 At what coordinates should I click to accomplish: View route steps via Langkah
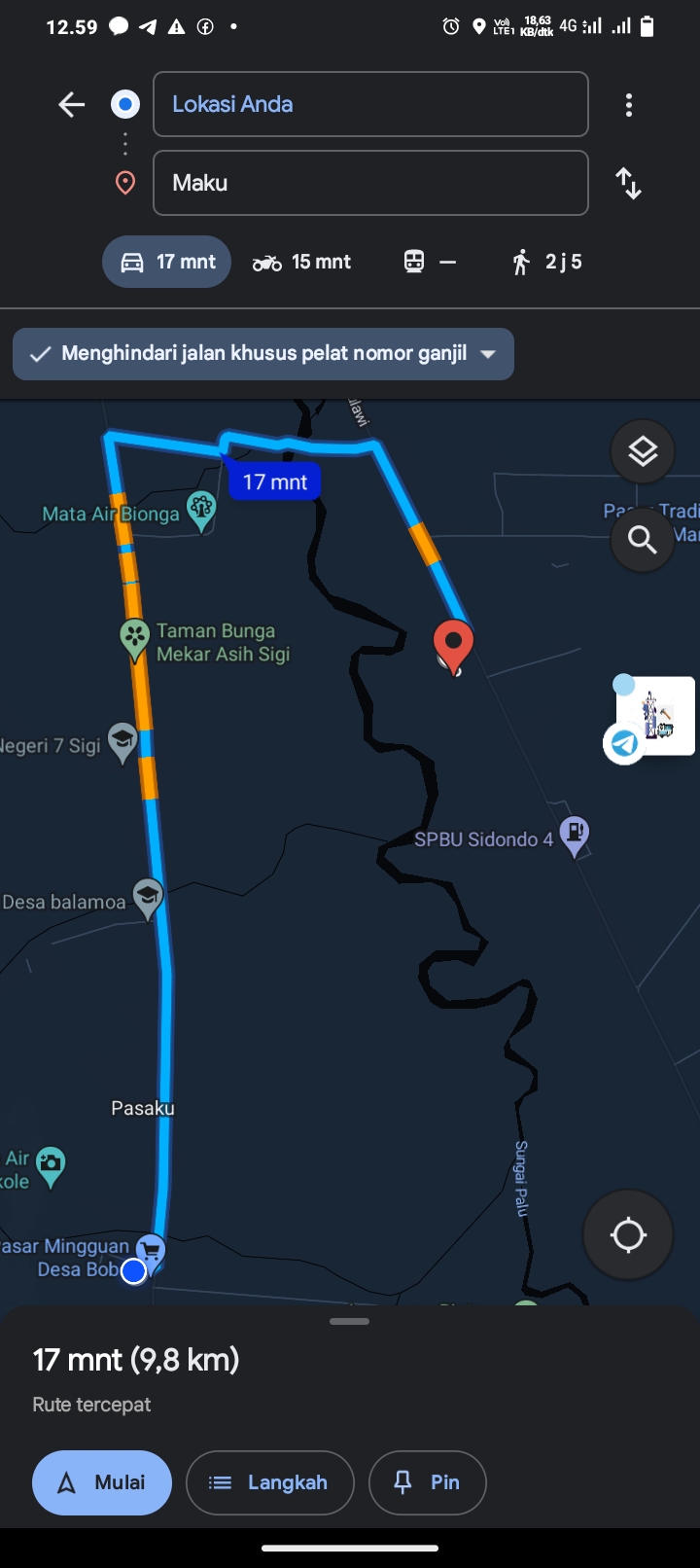269,1482
